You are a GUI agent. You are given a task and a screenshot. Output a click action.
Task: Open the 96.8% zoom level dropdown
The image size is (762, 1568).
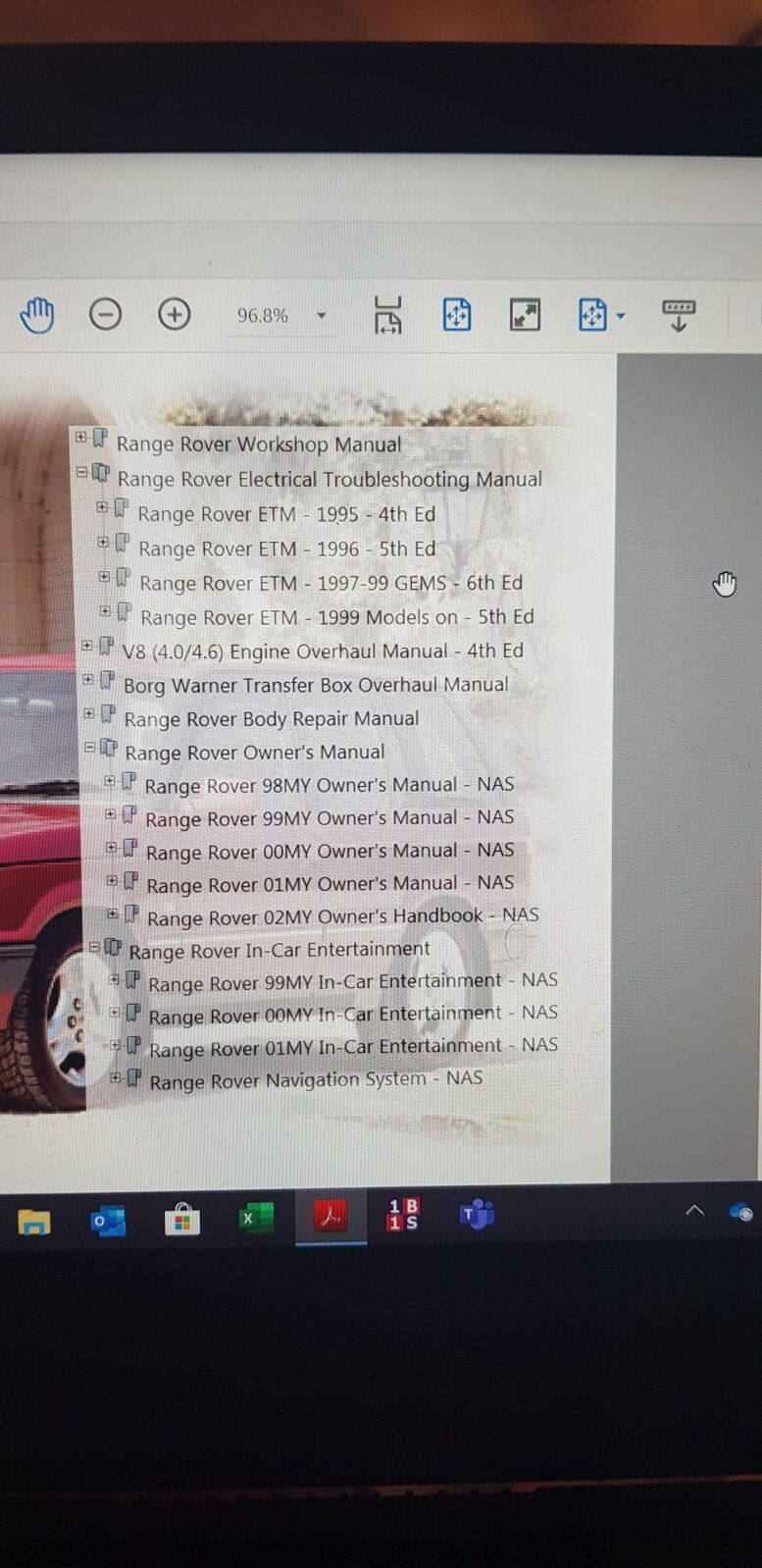[321, 316]
